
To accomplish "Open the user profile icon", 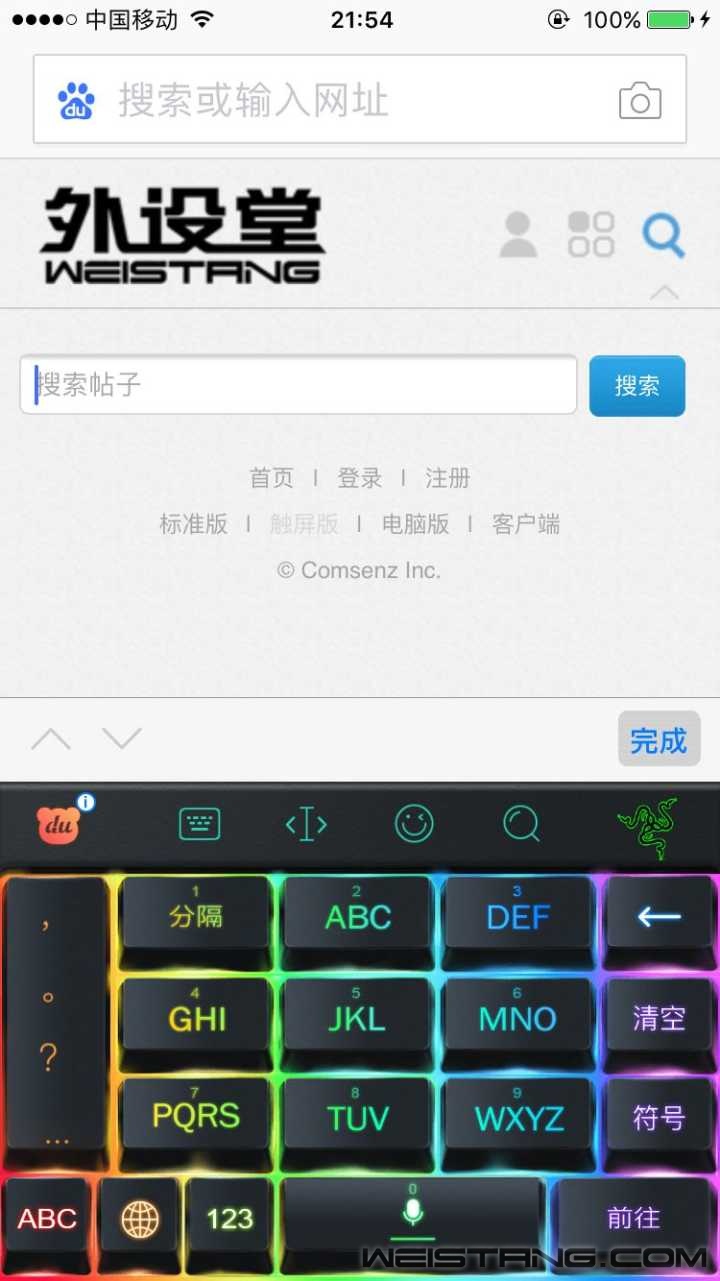I will coord(518,235).
